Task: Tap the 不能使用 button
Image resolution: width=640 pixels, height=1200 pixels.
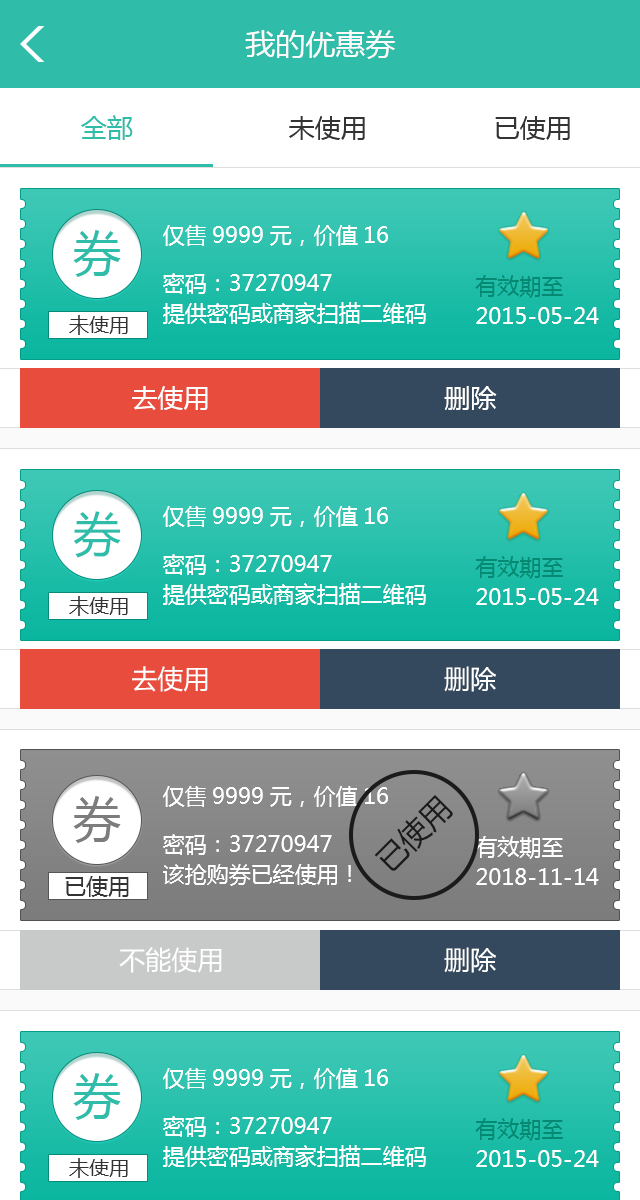Action: click(170, 960)
